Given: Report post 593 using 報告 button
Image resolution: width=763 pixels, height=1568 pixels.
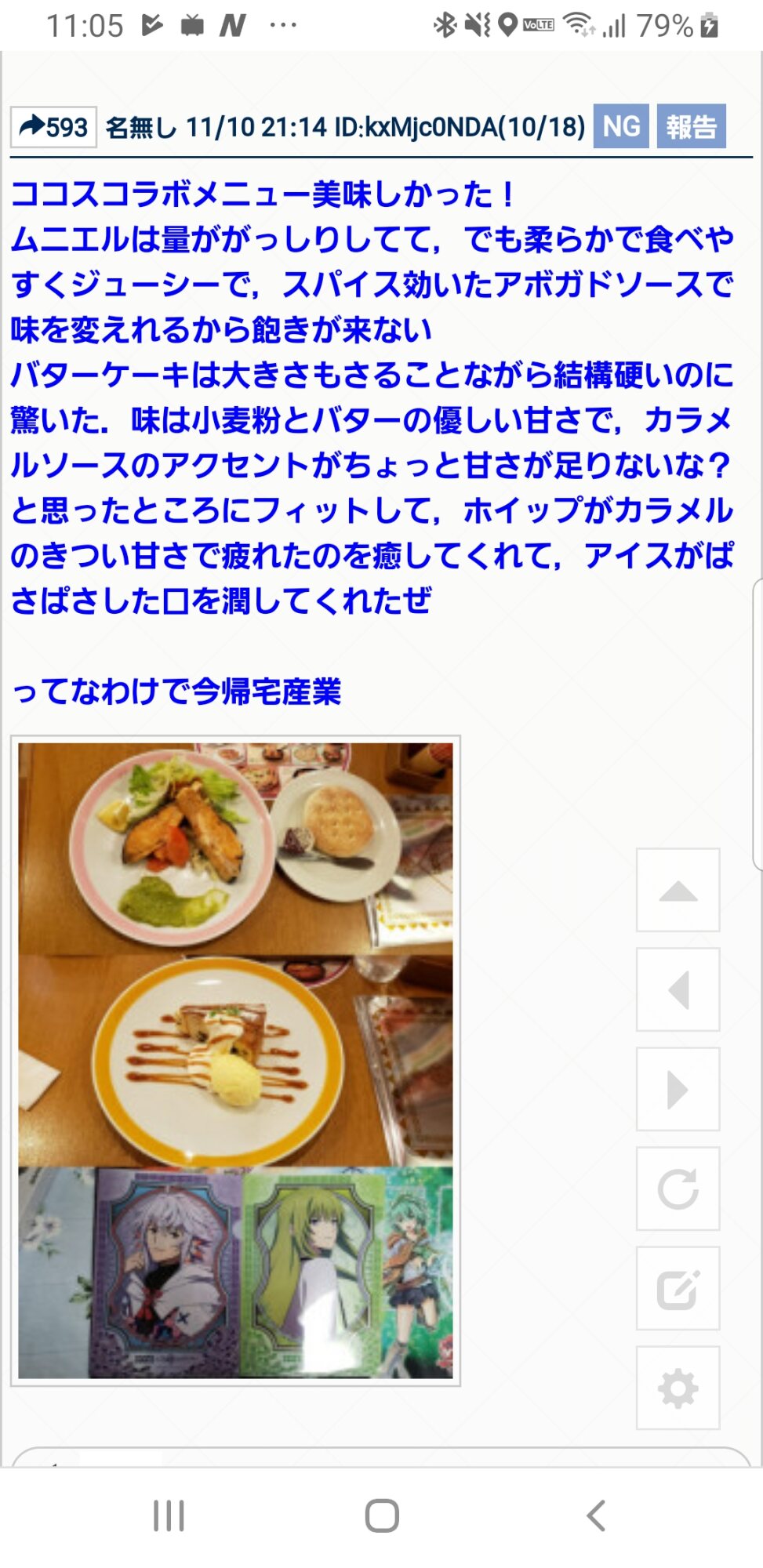Looking at the screenshot, I should (x=691, y=126).
